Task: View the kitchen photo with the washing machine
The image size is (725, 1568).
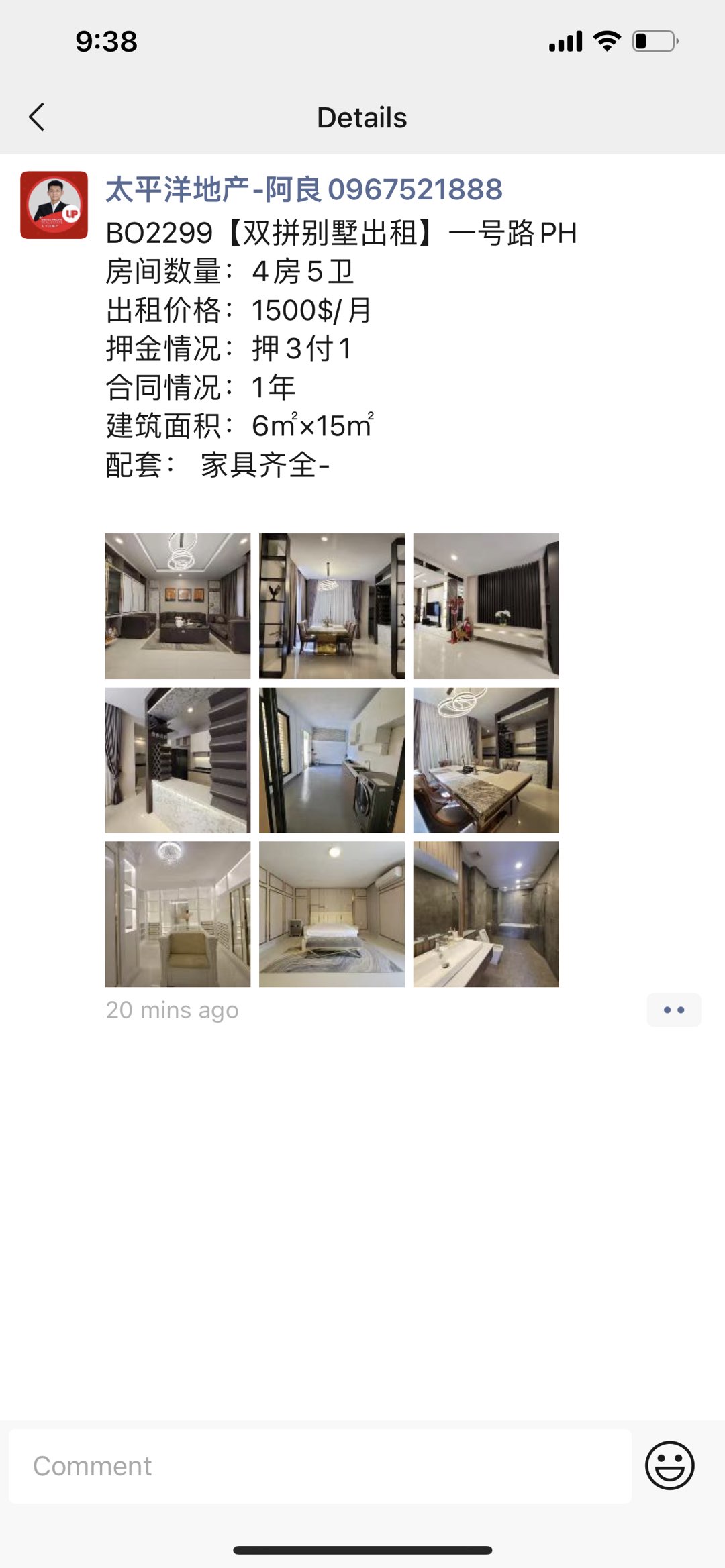Action: (332, 760)
